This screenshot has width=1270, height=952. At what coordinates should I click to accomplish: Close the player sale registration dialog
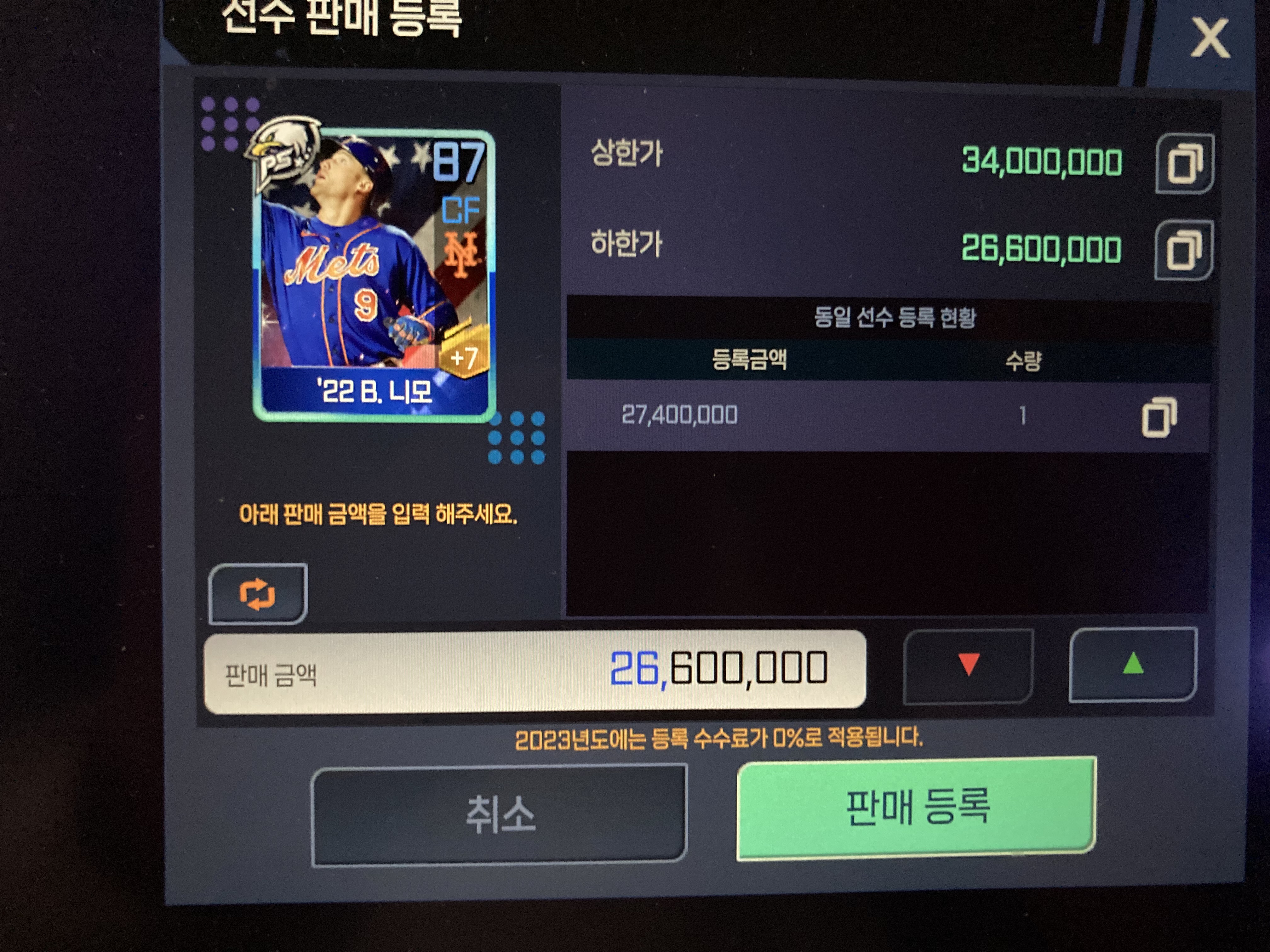(1210, 38)
